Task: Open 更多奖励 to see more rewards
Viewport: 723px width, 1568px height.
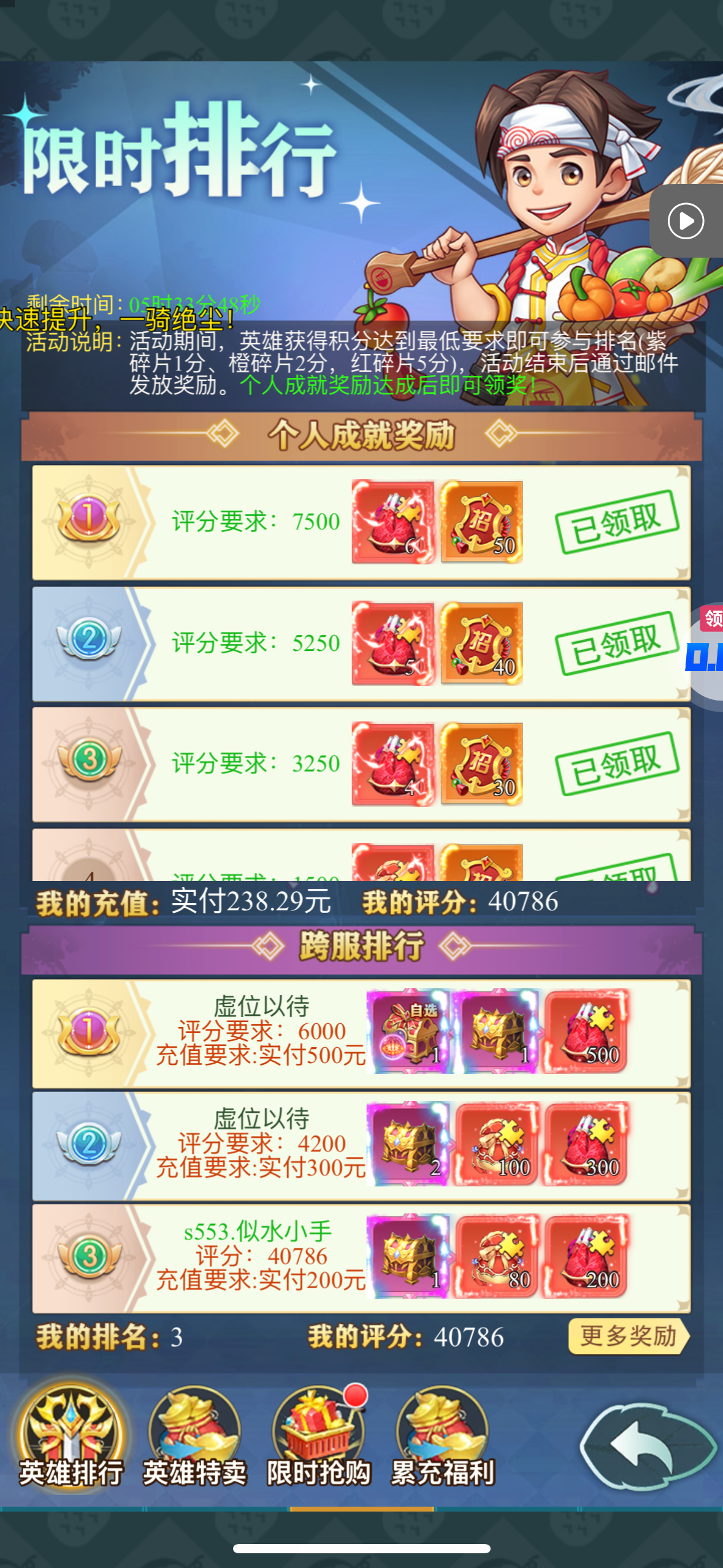Action: (x=629, y=1335)
